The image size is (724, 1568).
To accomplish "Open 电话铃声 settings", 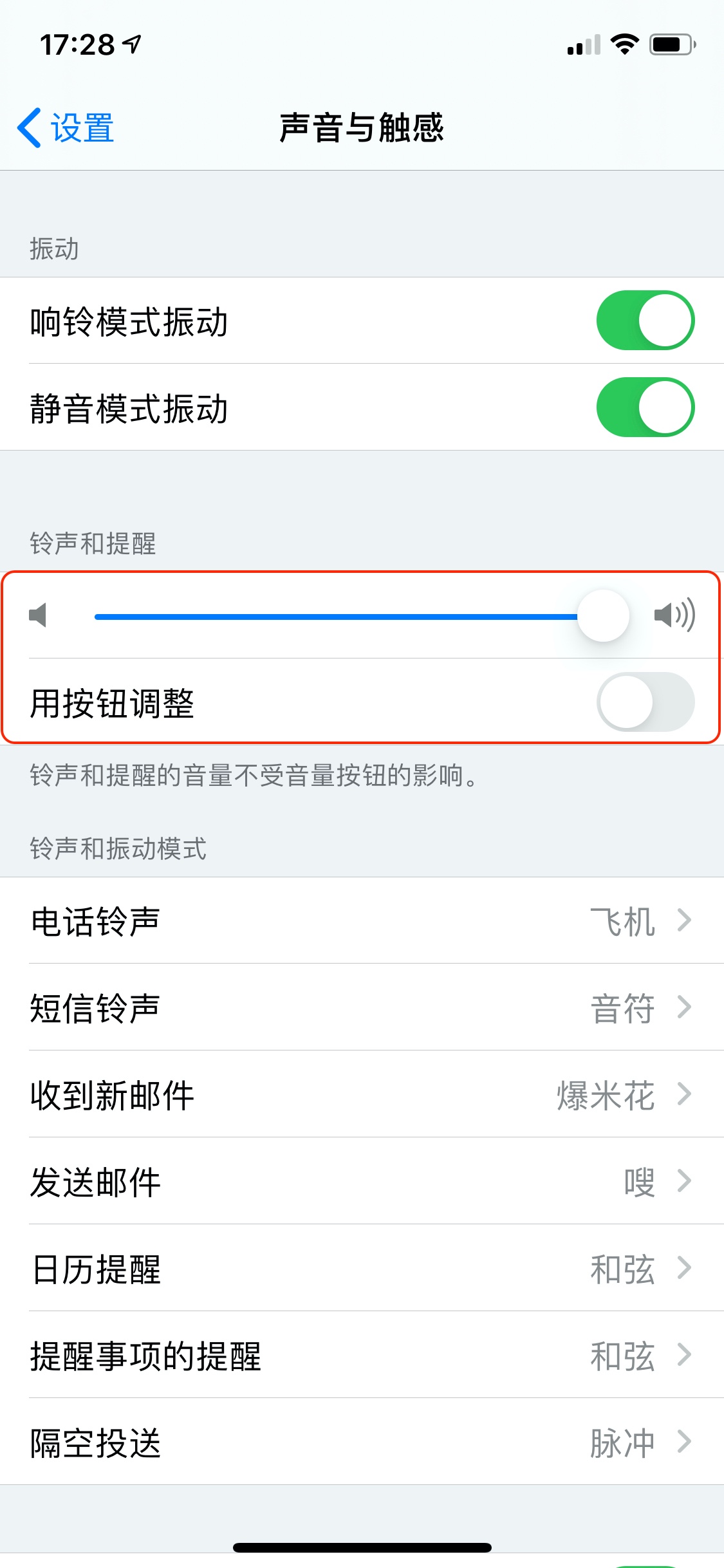I will click(x=362, y=920).
